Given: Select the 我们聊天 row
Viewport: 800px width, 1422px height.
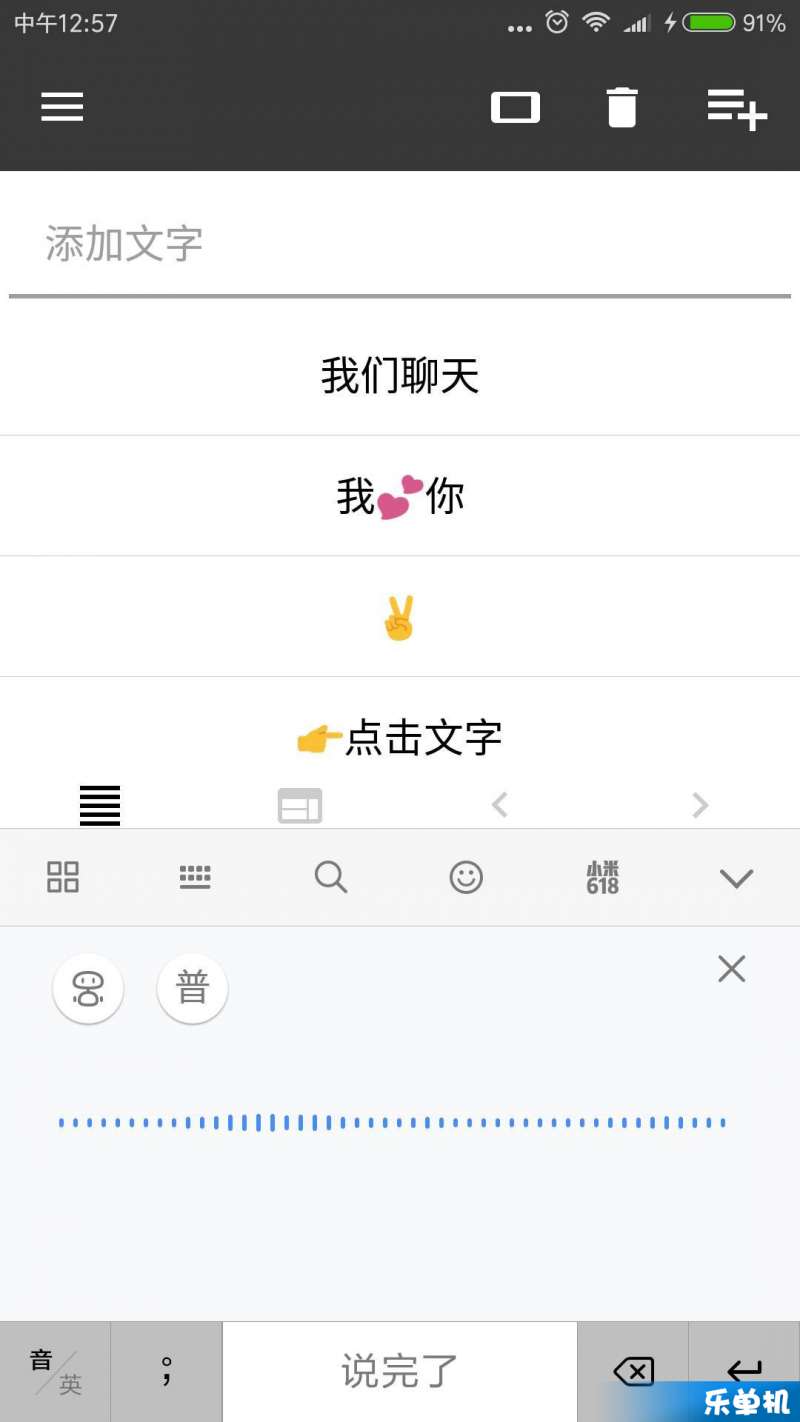Looking at the screenshot, I should point(400,376).
